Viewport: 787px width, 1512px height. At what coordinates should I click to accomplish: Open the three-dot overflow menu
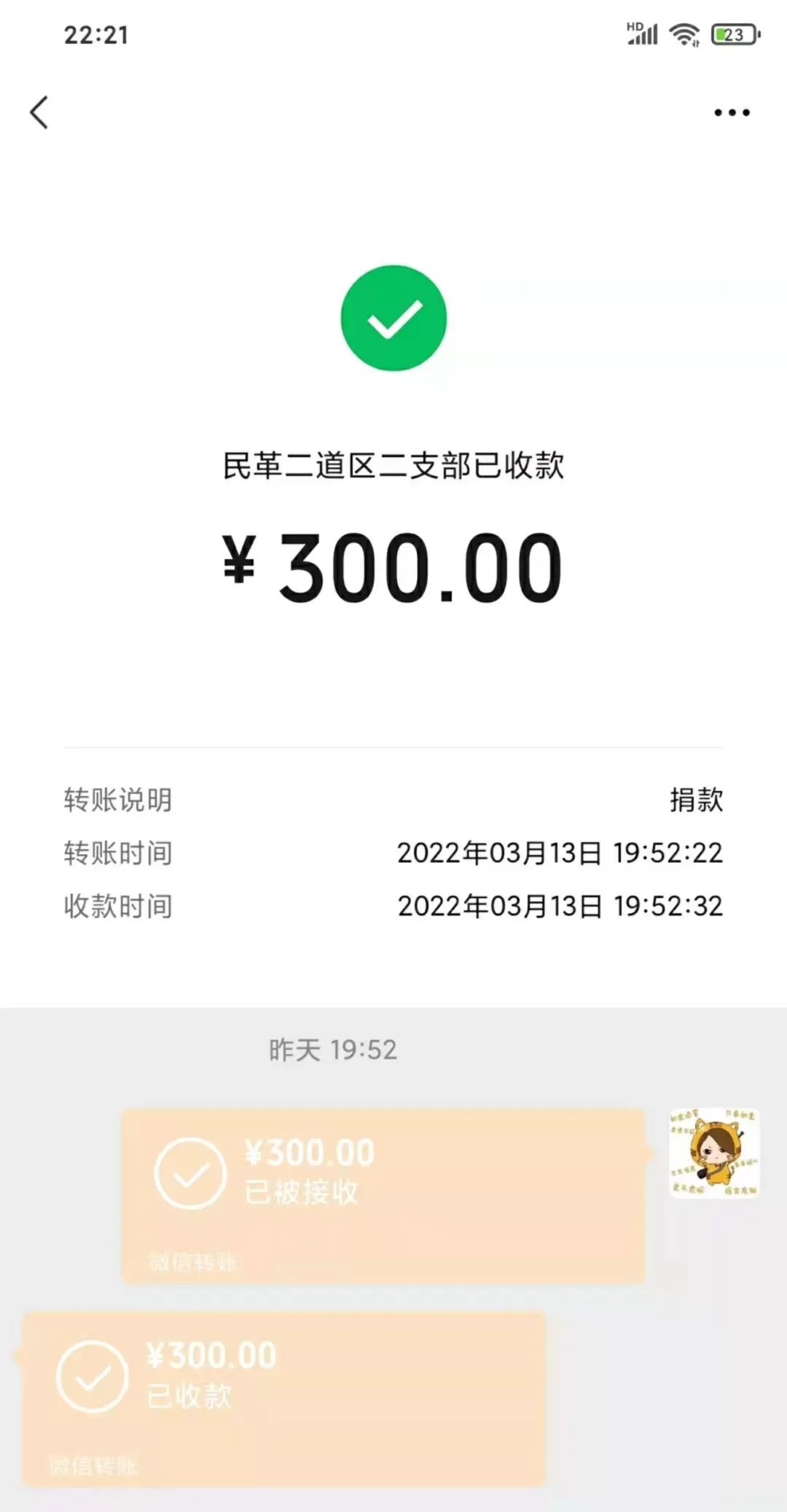(732, 112)
